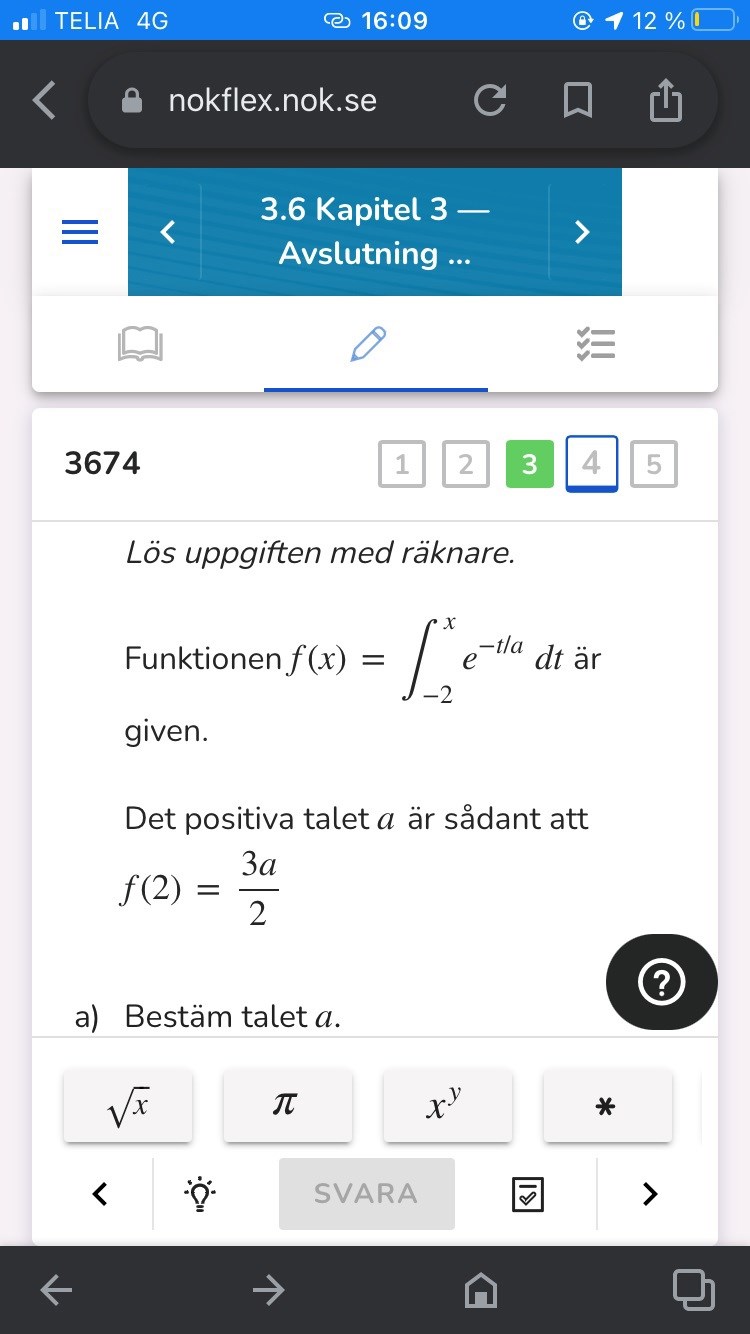Insert a square root symbol
The image size is (750, 1334).
pos(128,1106)
